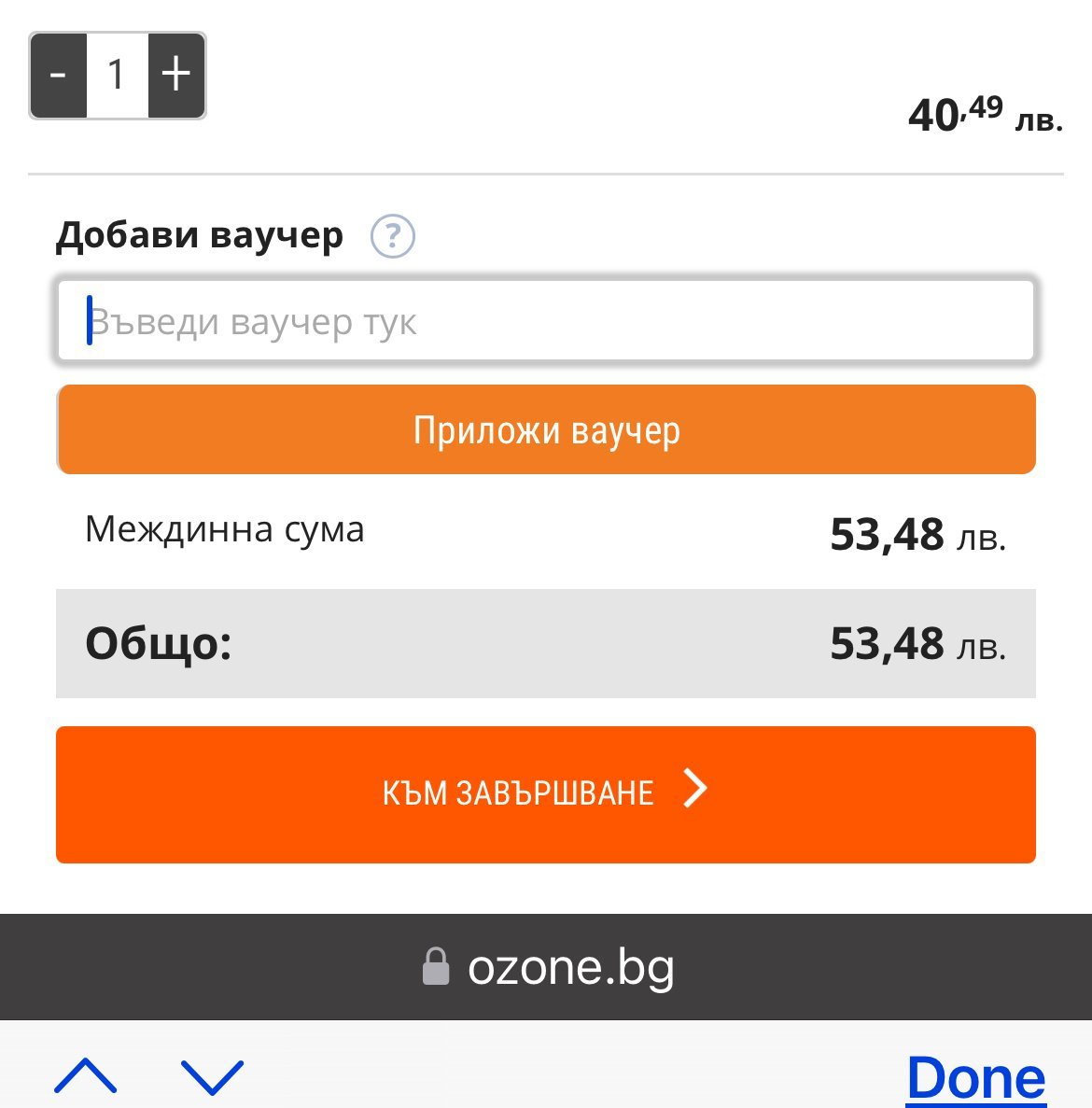This screenshot has height=1108, width=1092.
Task: Jump to next field with down arrow
Action: pyautogui.click(x=213, y=1077)
